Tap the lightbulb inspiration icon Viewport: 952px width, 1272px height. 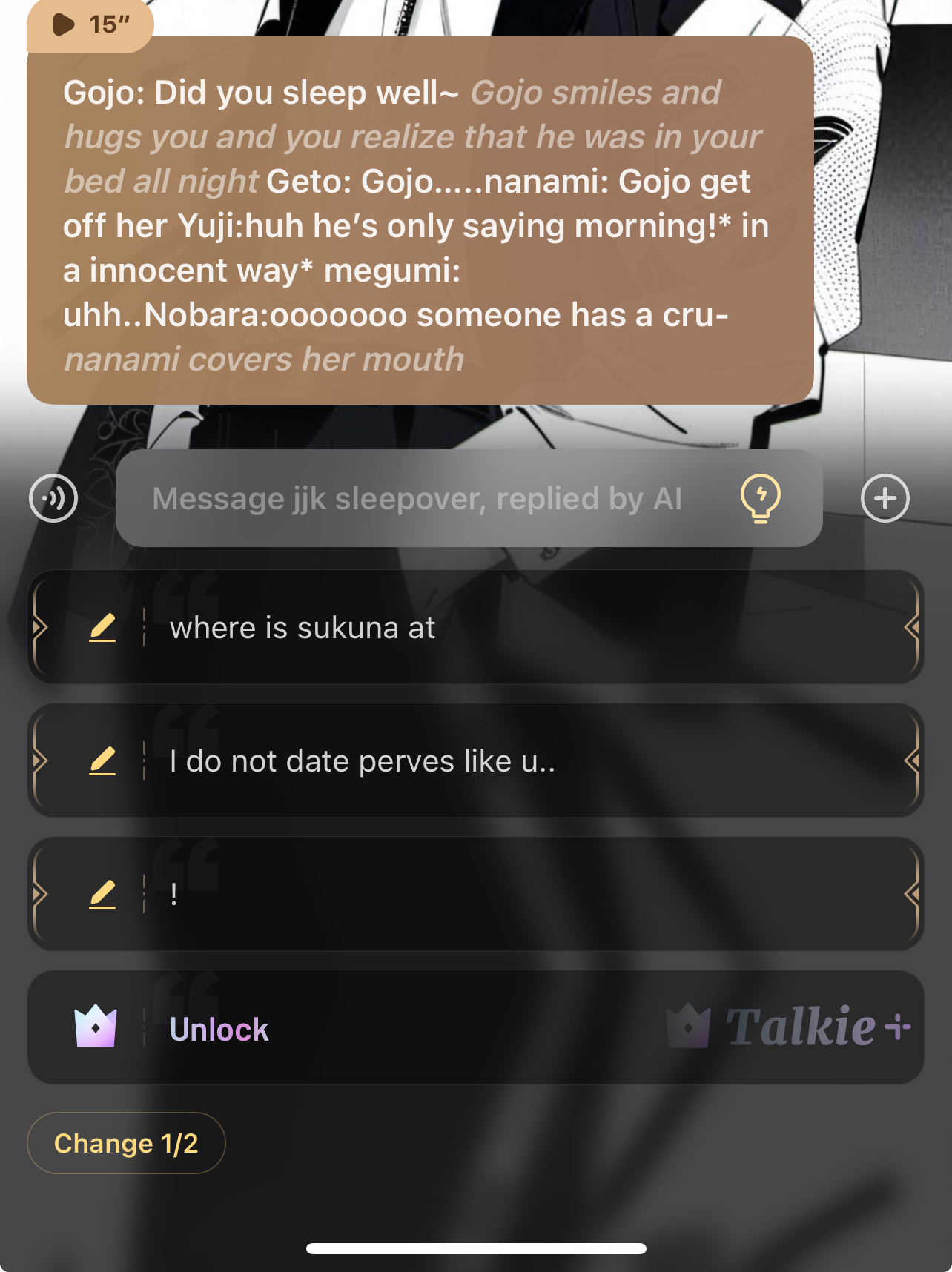(760, 498)
